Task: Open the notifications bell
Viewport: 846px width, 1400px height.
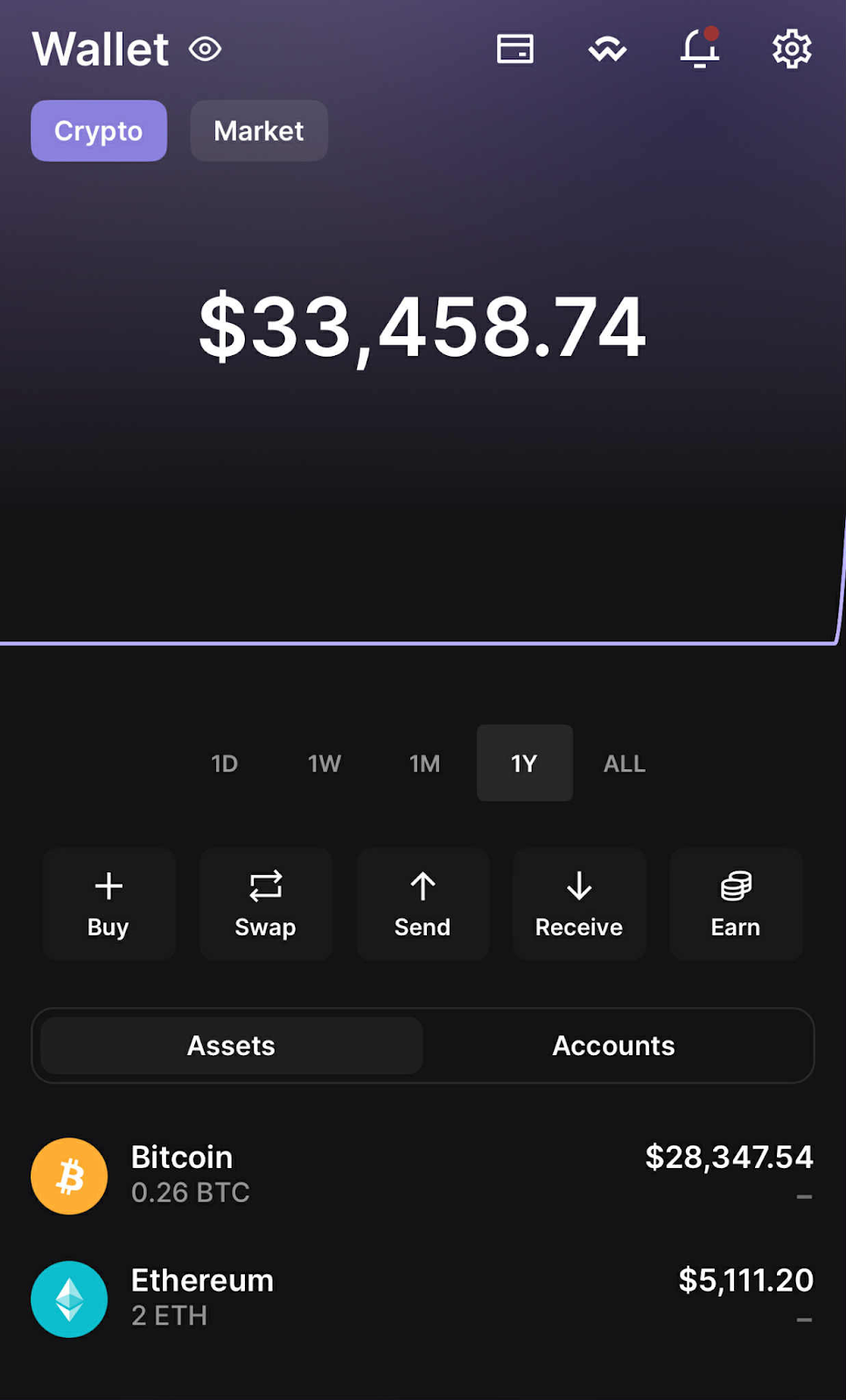Action: [x=700, y=47]
